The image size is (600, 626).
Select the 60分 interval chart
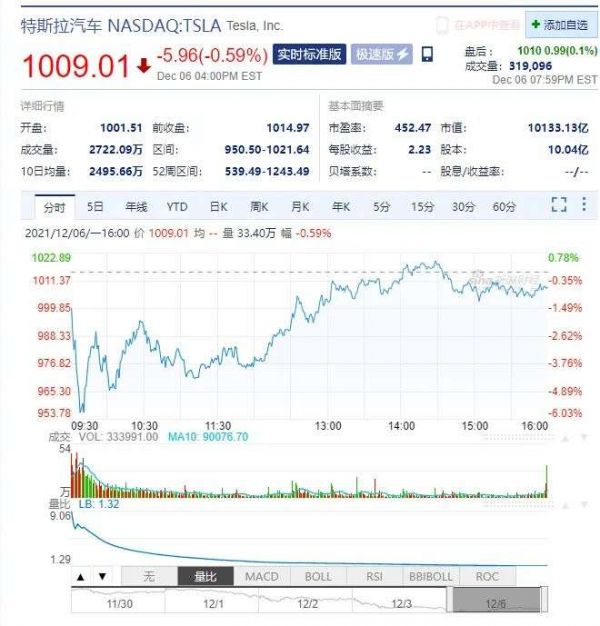coord(503,207)
